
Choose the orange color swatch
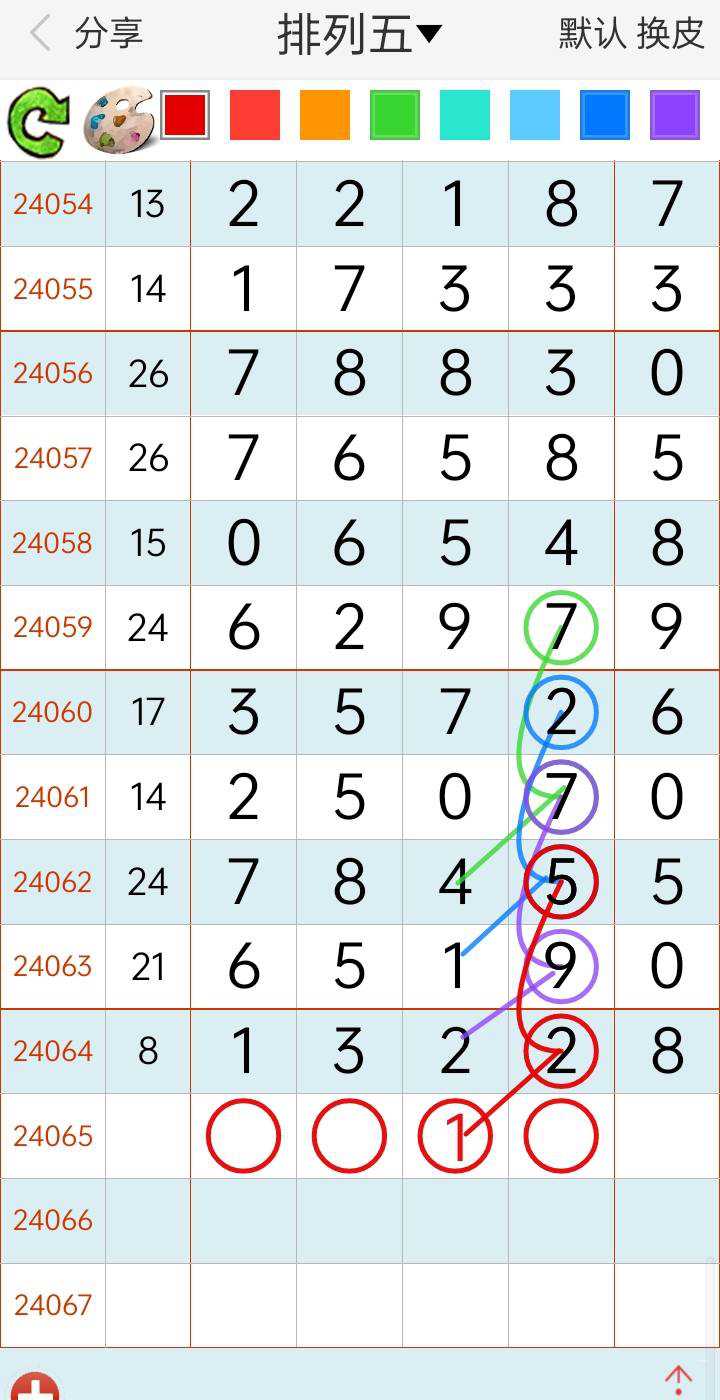click(x=325, y=115)
